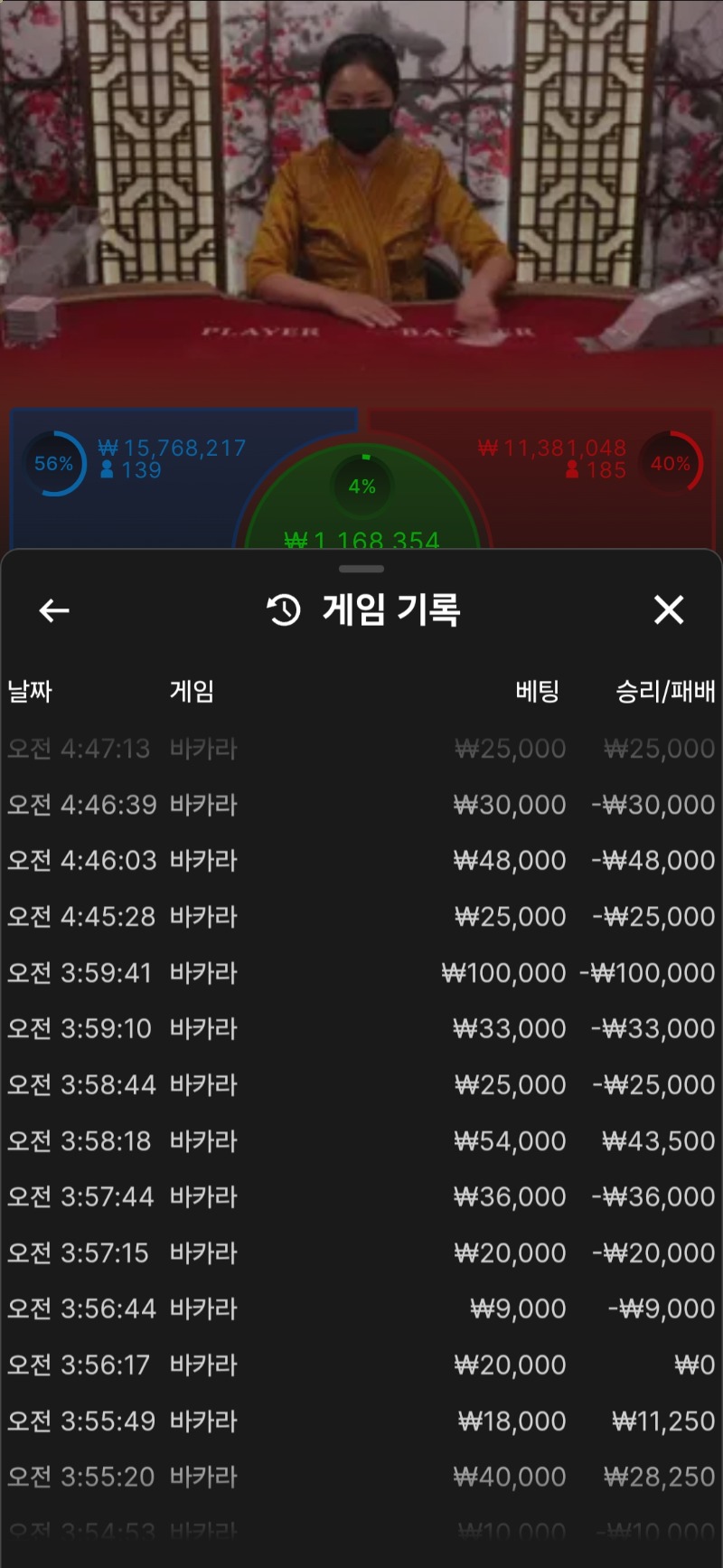Close the game history panel

pos(668,610)
